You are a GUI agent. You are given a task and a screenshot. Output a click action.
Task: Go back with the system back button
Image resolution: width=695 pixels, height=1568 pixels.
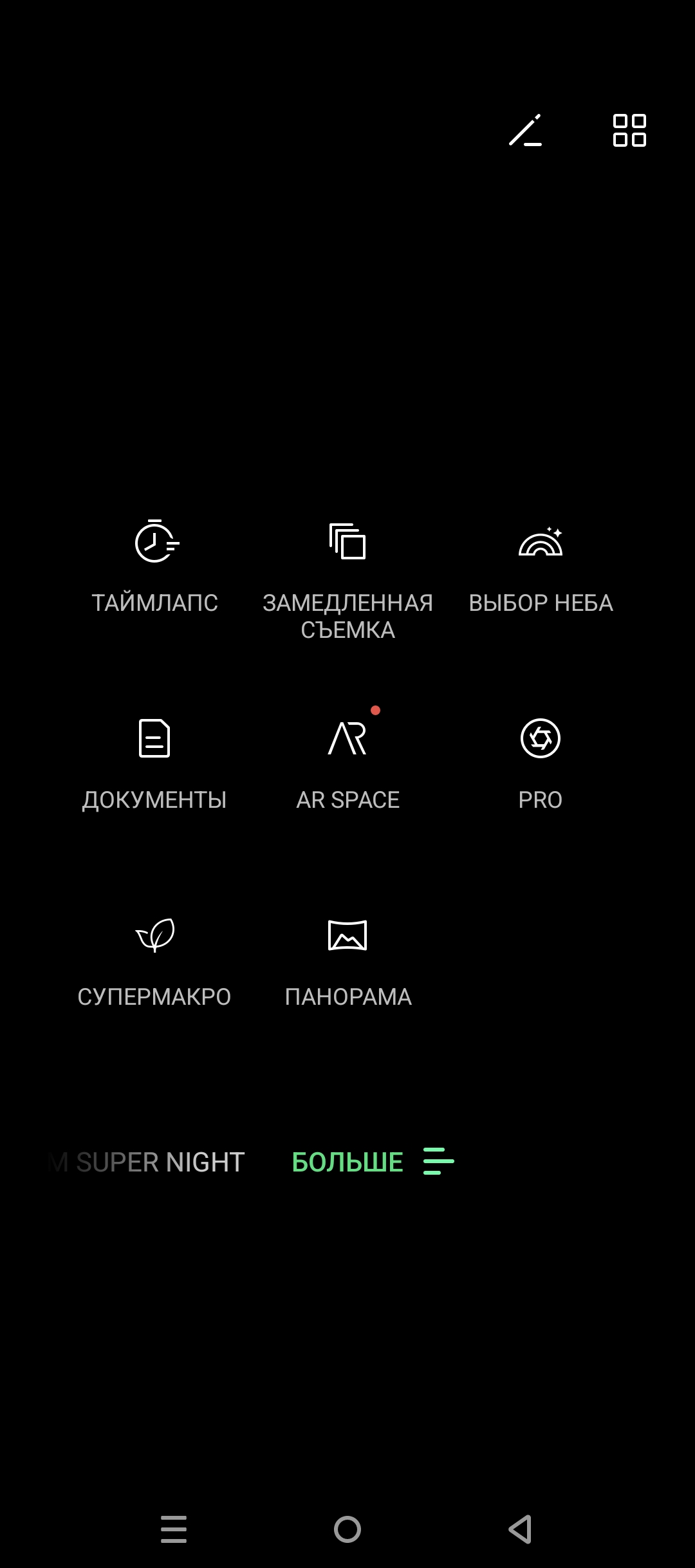coord(520,1529)
